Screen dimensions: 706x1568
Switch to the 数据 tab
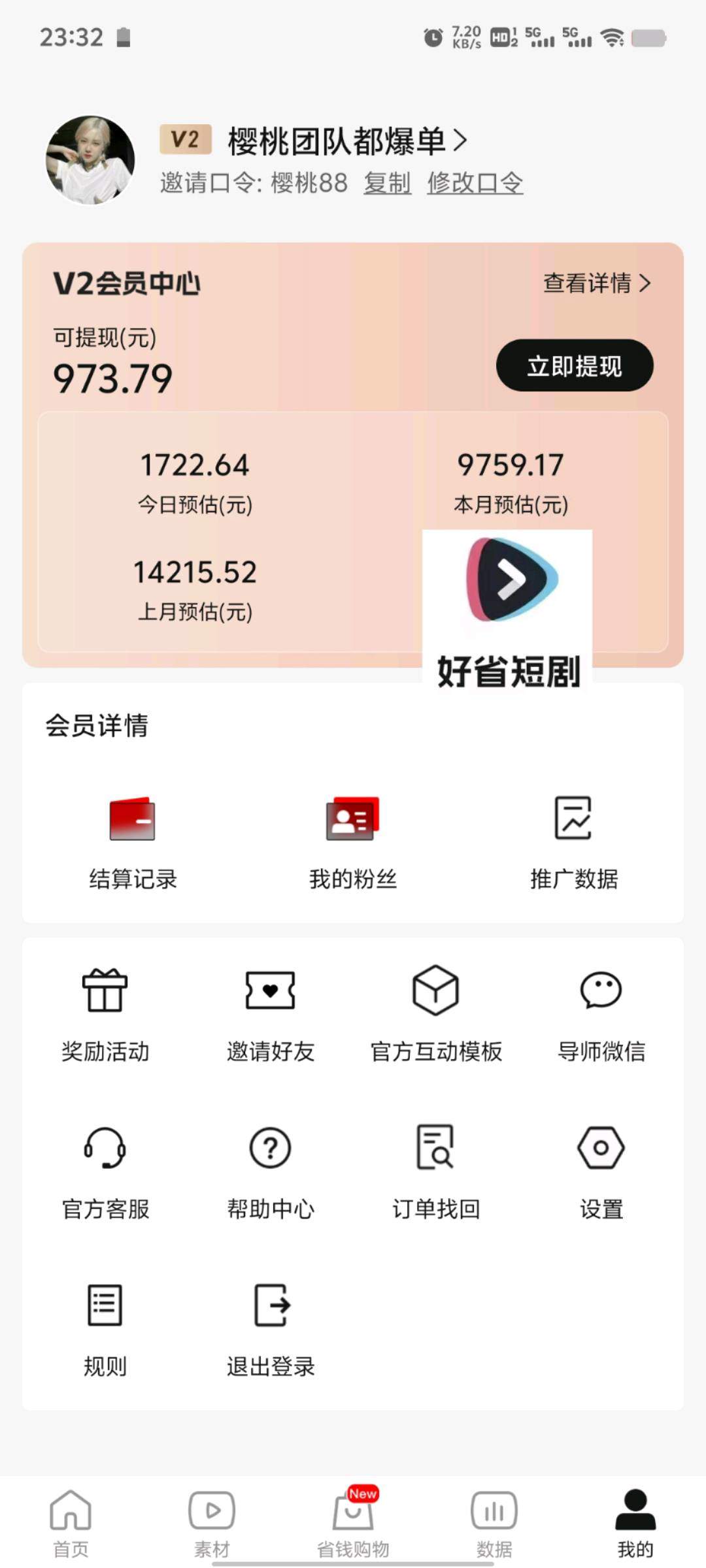tap(494, 1522)
